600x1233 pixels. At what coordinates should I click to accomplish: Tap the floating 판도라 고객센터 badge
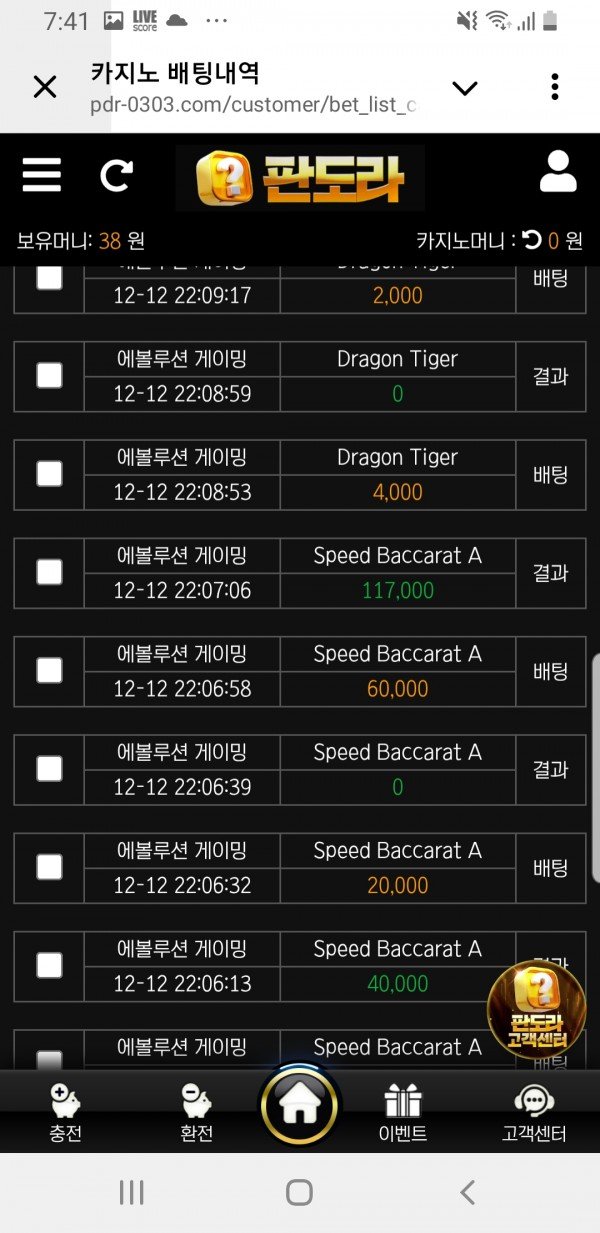point(537,1010)
